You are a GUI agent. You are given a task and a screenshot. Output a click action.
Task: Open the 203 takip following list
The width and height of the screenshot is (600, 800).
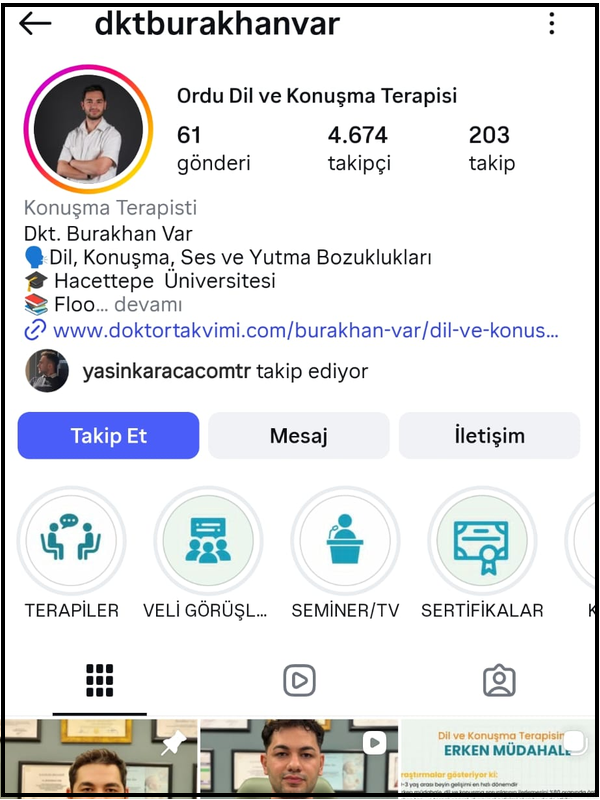(x=491, y=148)
